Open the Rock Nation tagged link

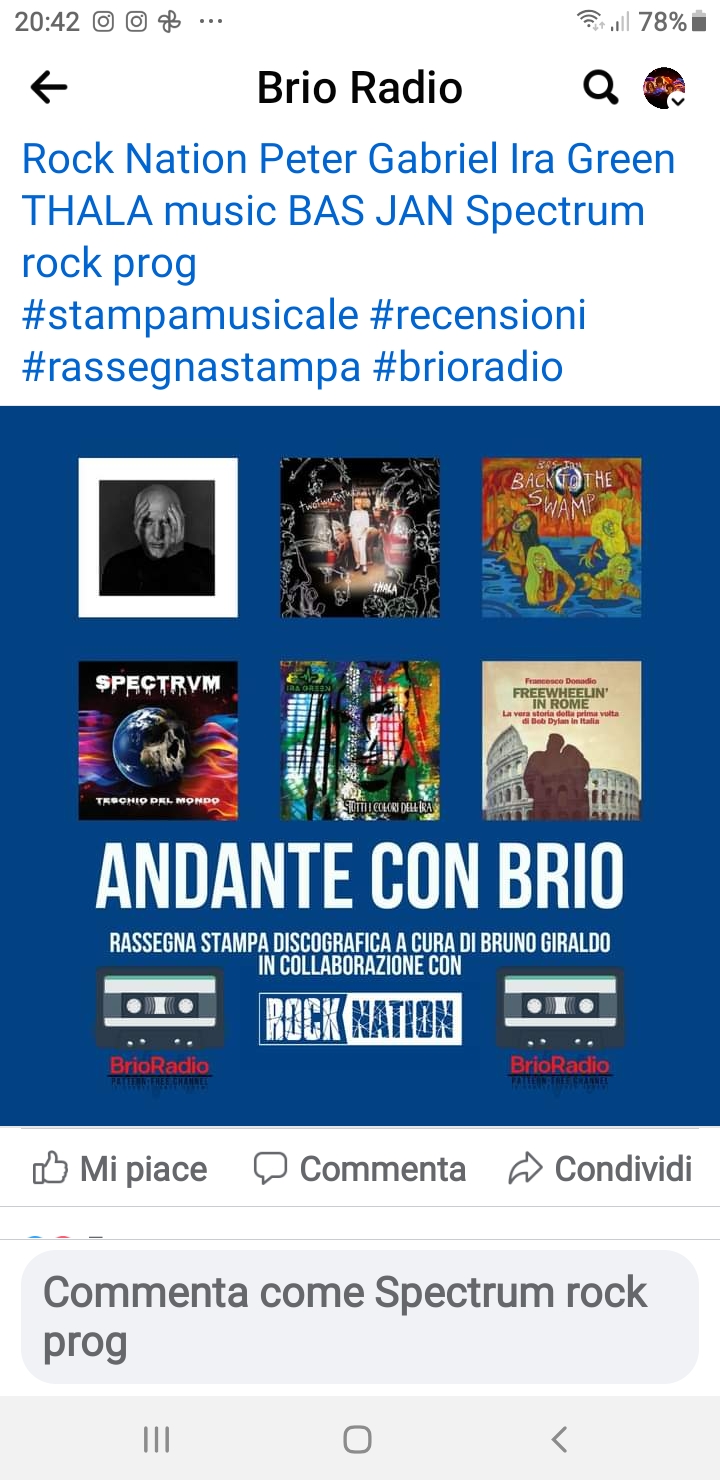click(135, 159)
